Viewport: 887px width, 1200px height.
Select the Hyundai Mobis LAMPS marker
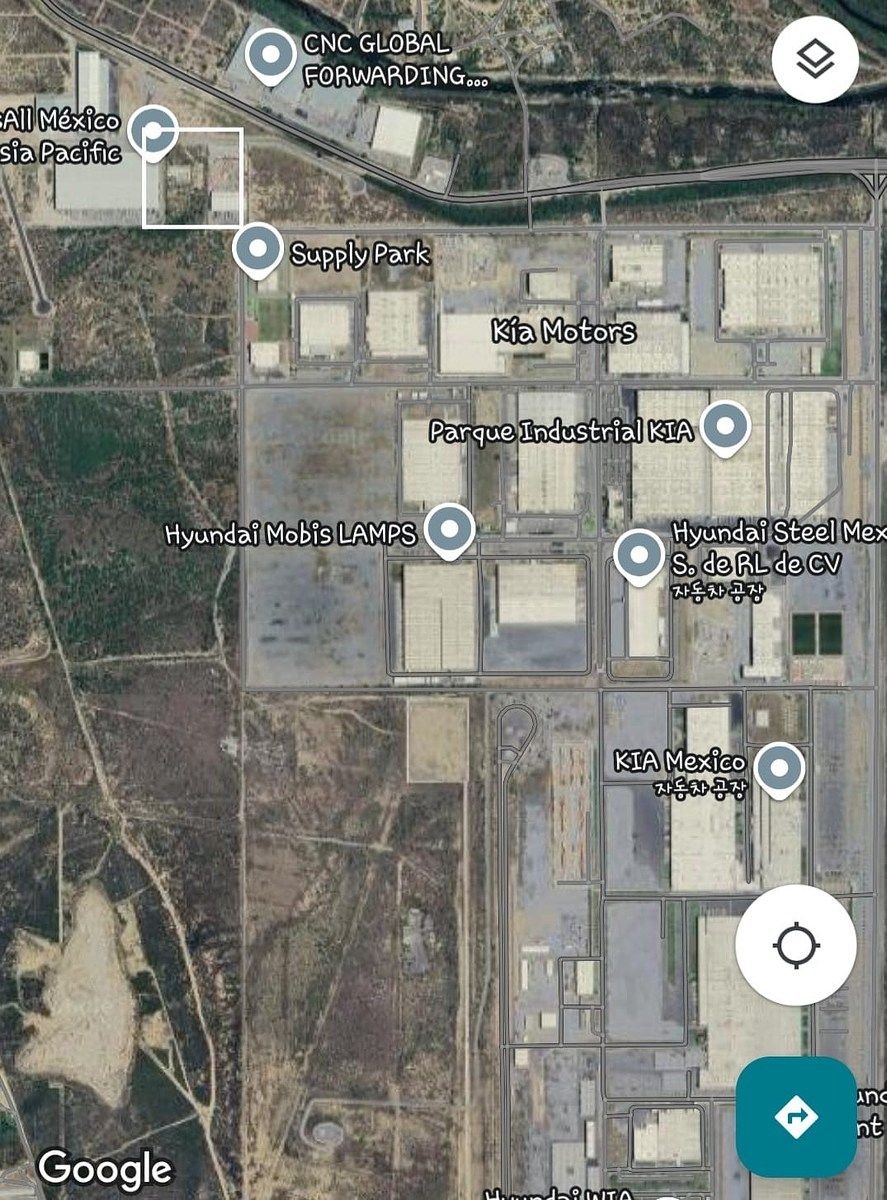coord(450,529)
